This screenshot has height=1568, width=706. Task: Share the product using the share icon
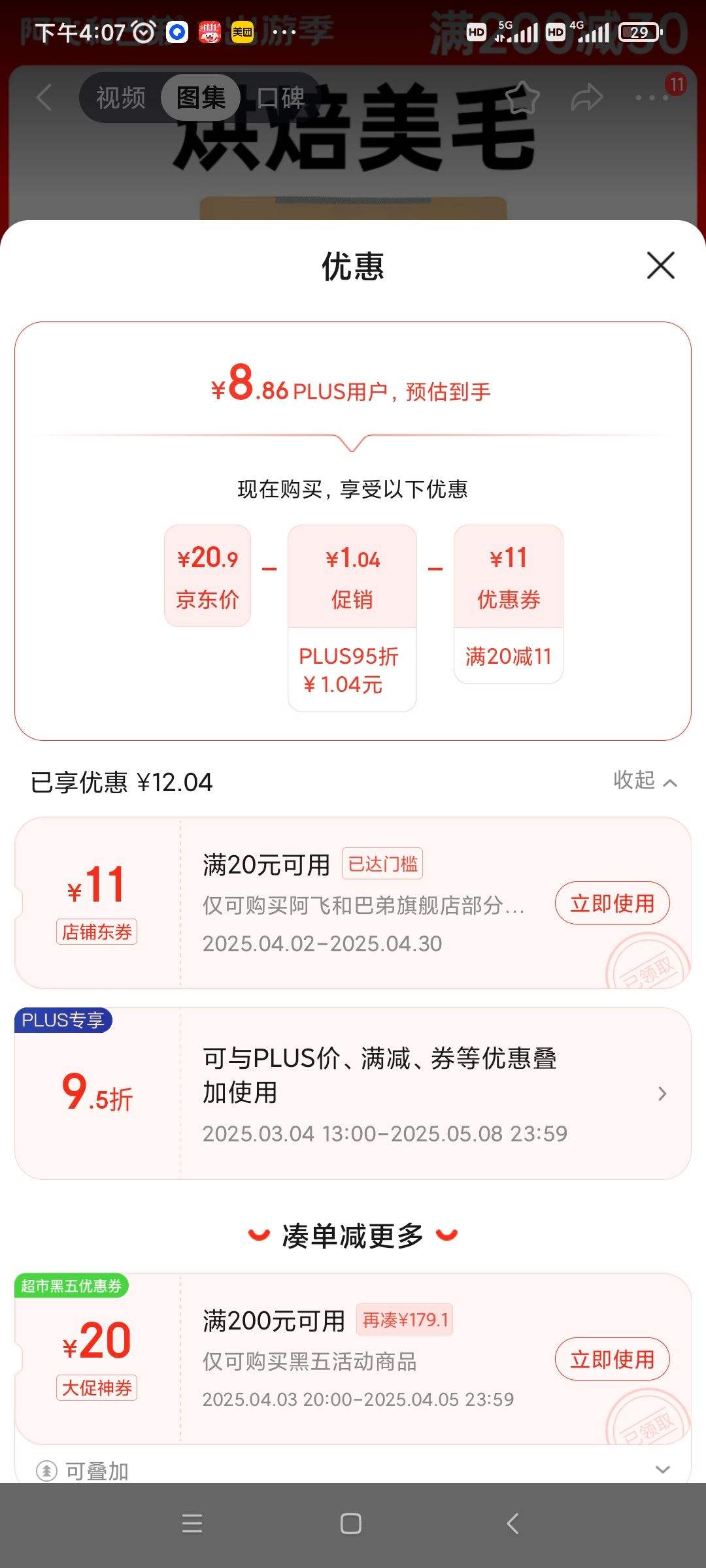pos(587,97)
